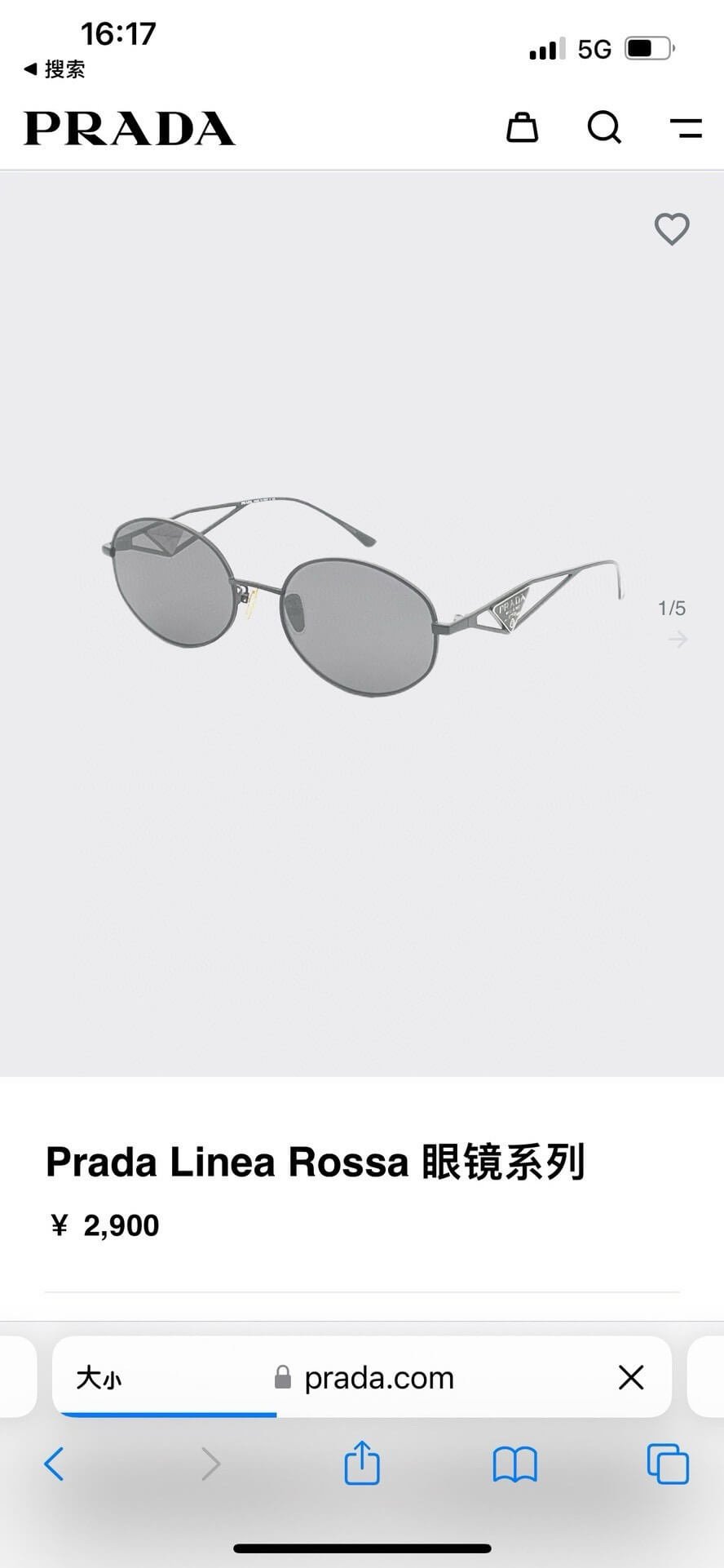724x1568 pixels.
Task: Open Safari bookmarks
Action: (x=514, y=1464)
